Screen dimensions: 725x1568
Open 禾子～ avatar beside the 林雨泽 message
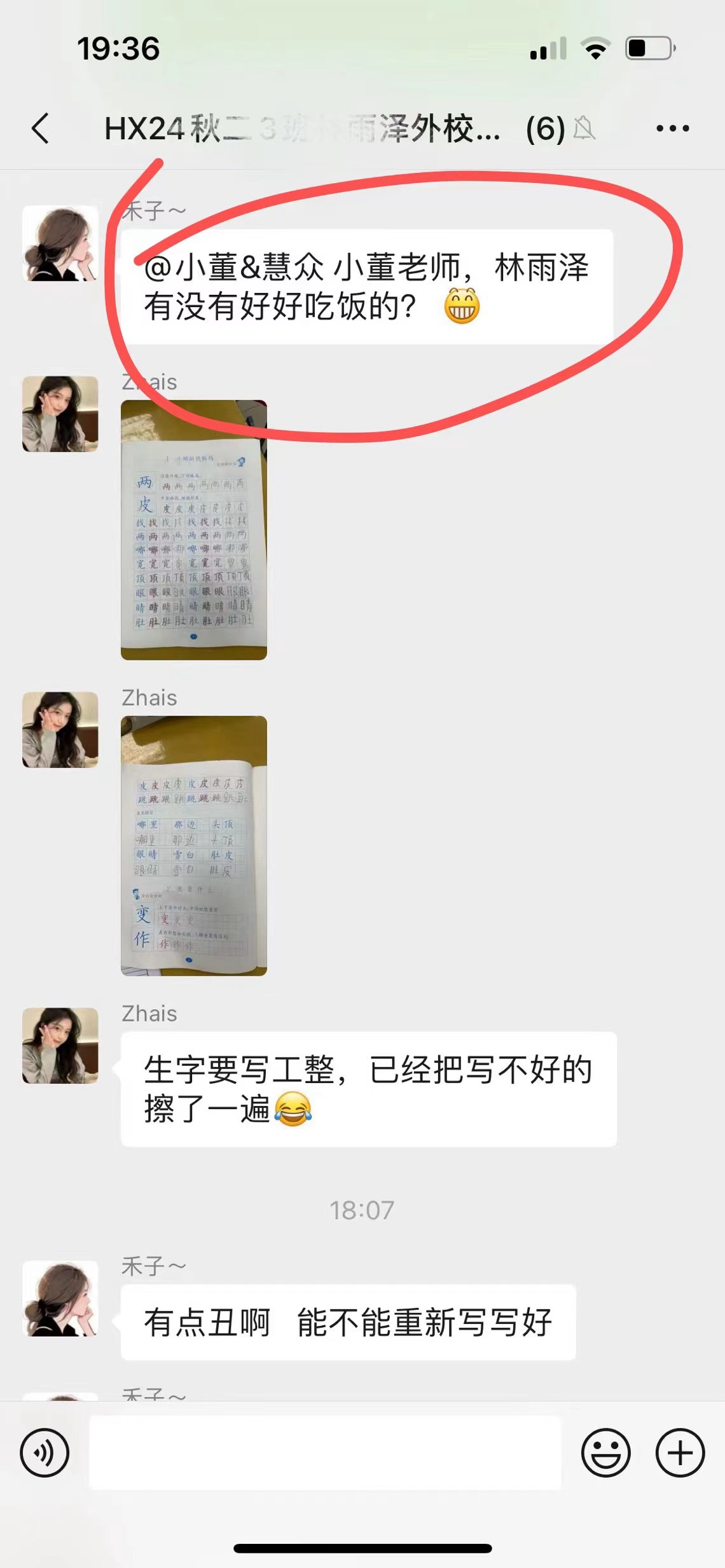point(60,243)
